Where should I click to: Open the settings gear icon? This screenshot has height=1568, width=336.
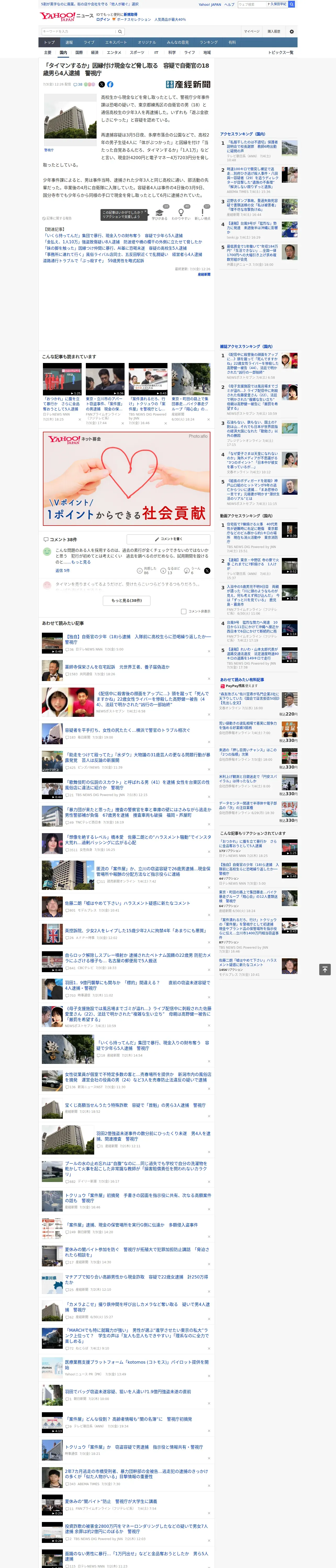tap(292, 32)
